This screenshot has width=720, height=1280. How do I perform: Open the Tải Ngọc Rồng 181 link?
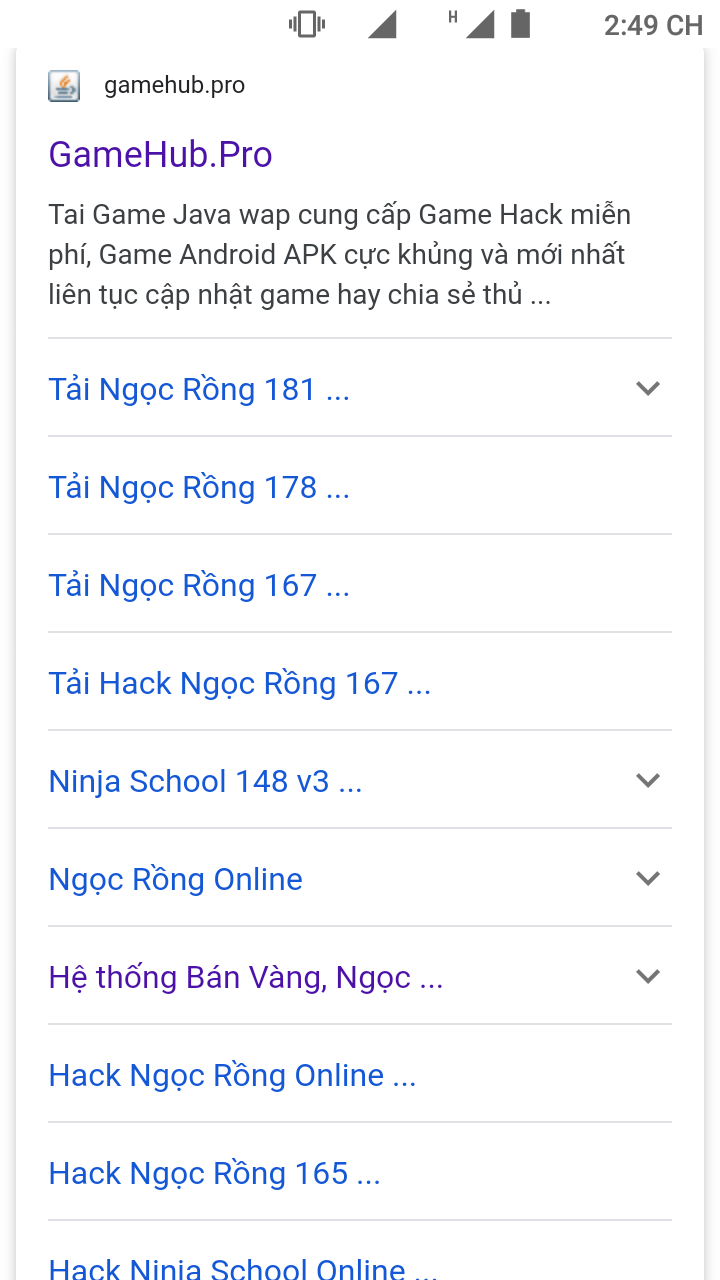coord(198,389)
